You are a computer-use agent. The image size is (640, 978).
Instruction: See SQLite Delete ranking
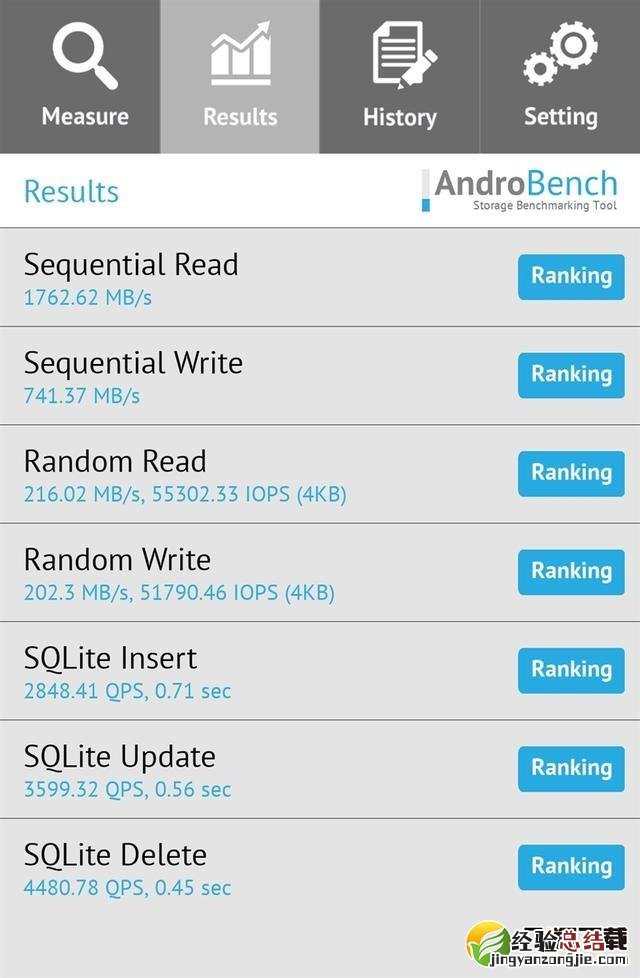(x=571, y=866)
